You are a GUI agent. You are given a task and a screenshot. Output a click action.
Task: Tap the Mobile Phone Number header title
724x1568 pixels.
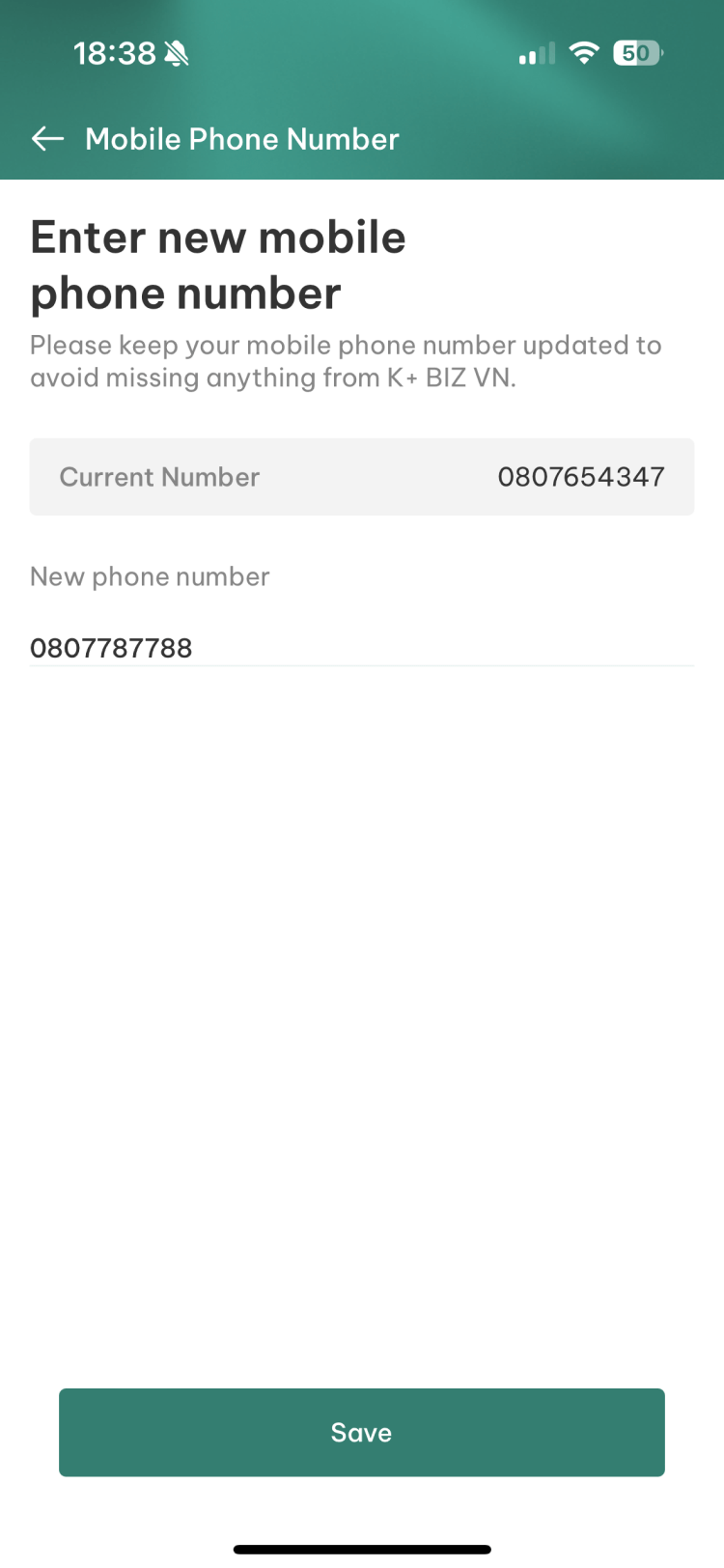[x=241, y=139]
